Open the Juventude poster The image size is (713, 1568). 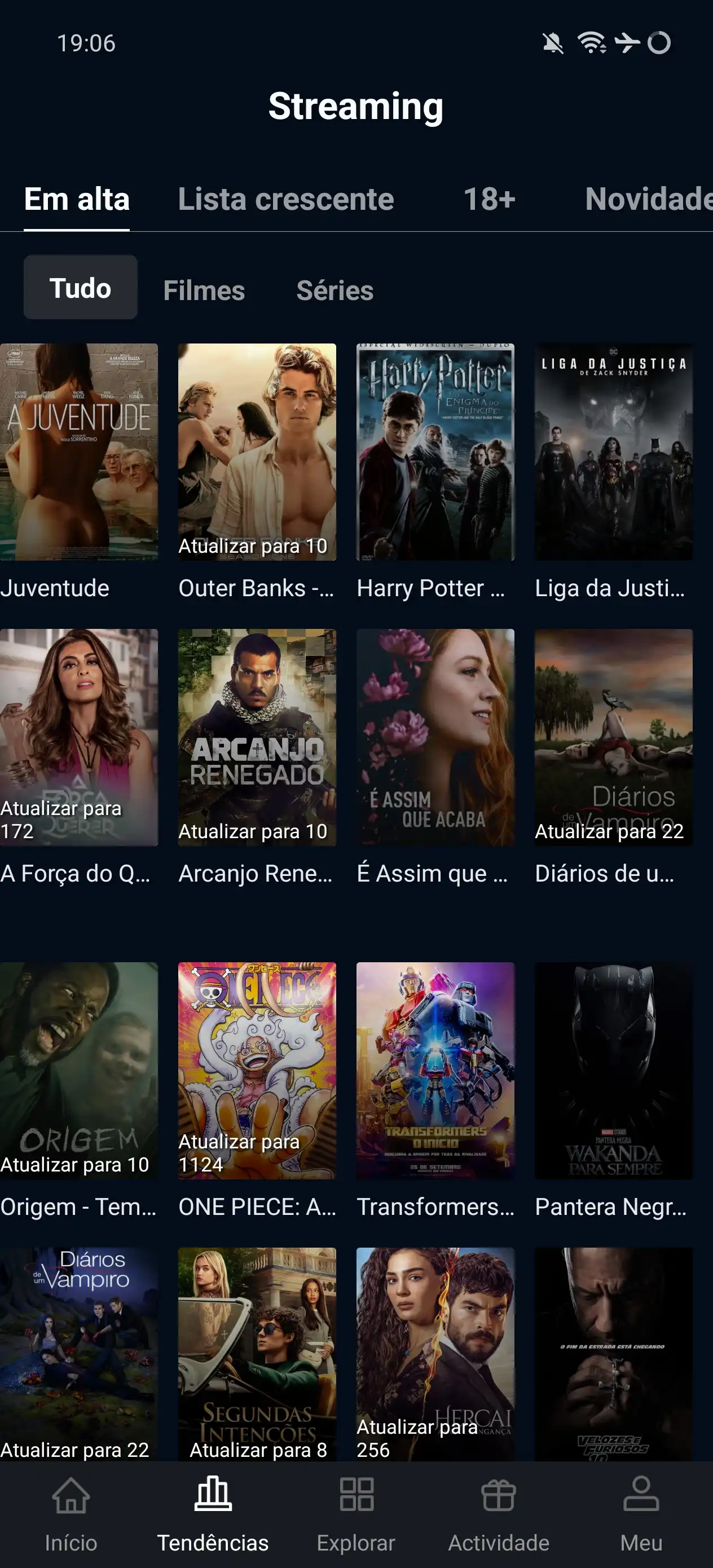click(x=78, y=452)
